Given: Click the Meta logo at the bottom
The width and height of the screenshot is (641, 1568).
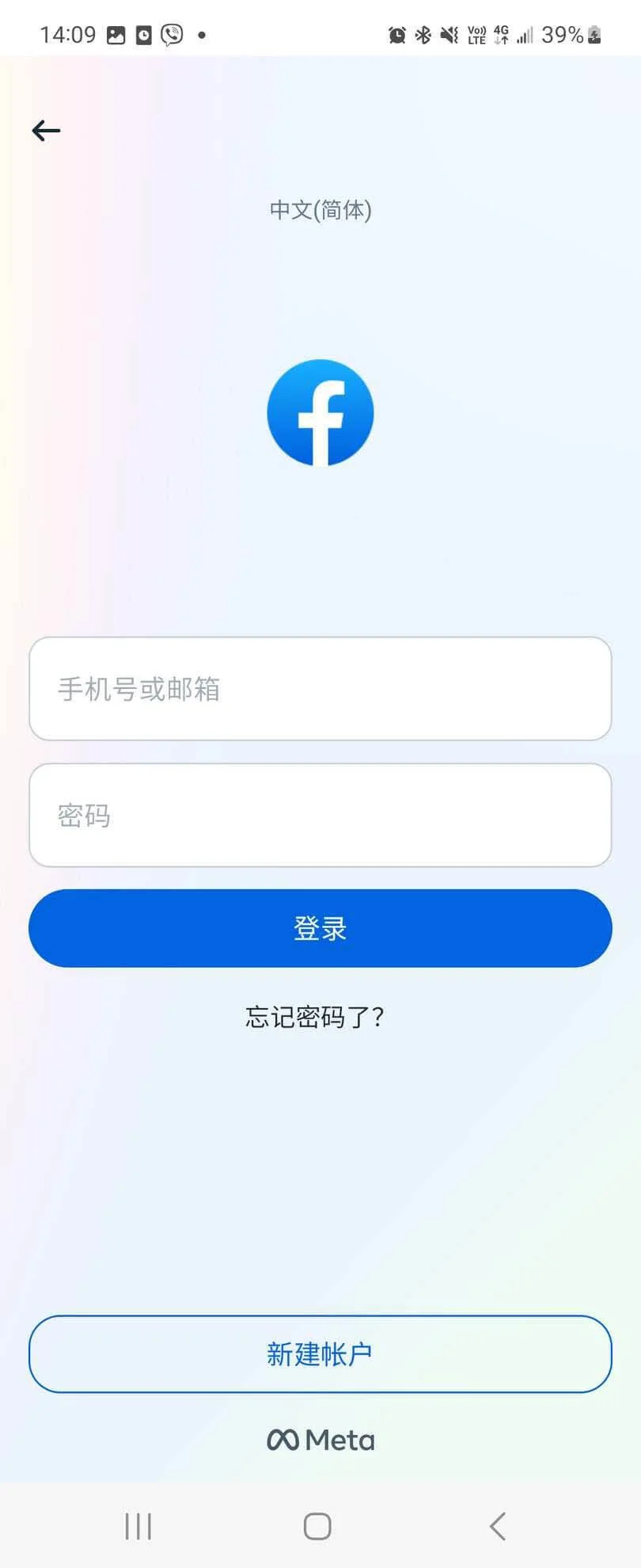Looking at the screenshot, I should point(320,1439).
